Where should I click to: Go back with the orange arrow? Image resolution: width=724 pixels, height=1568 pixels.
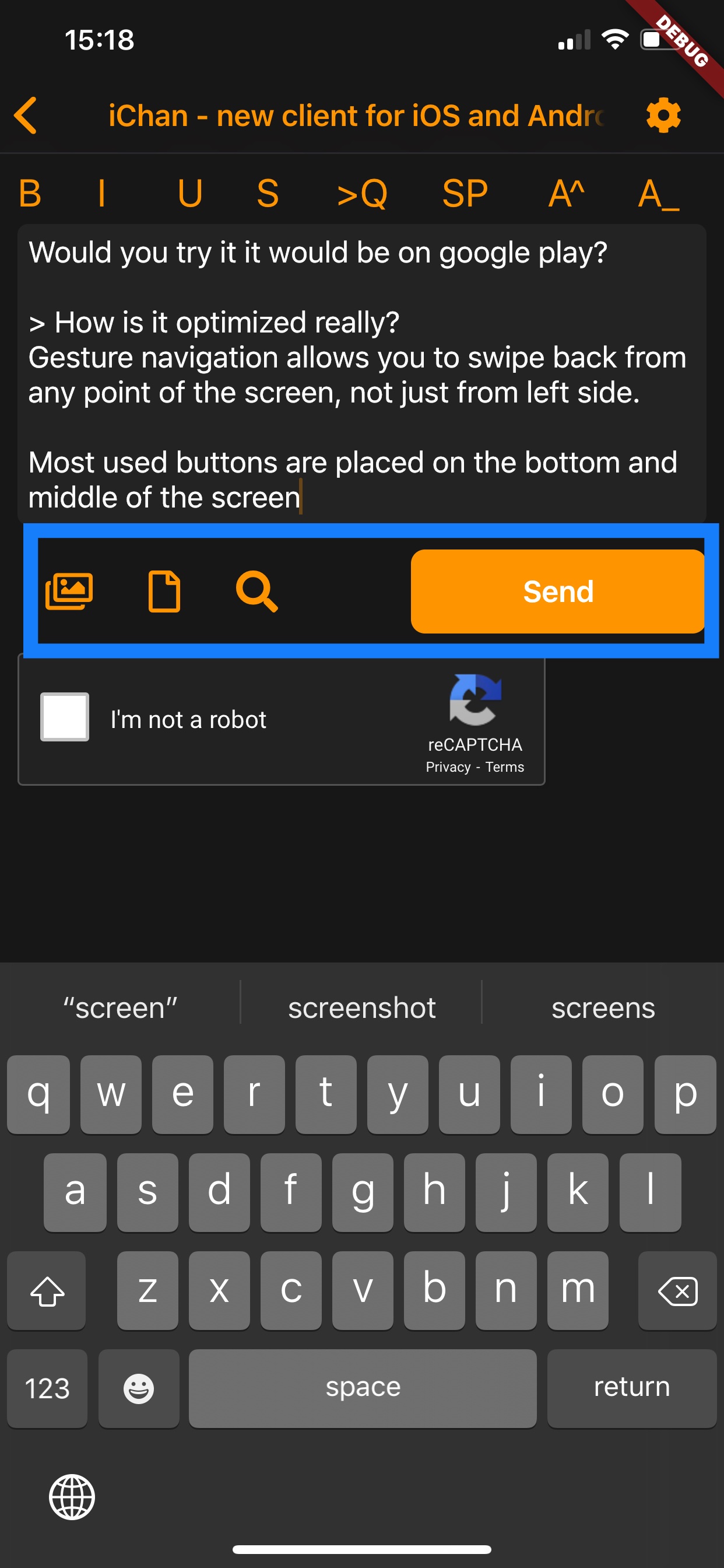point(26,115)
